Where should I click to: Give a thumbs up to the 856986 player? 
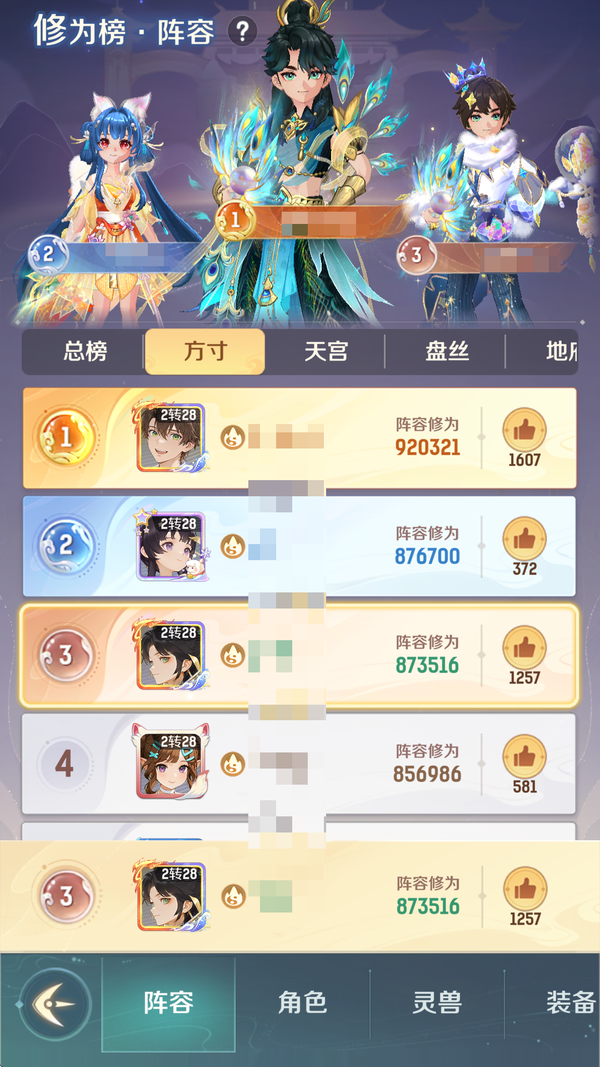click(x=524, y=757)
